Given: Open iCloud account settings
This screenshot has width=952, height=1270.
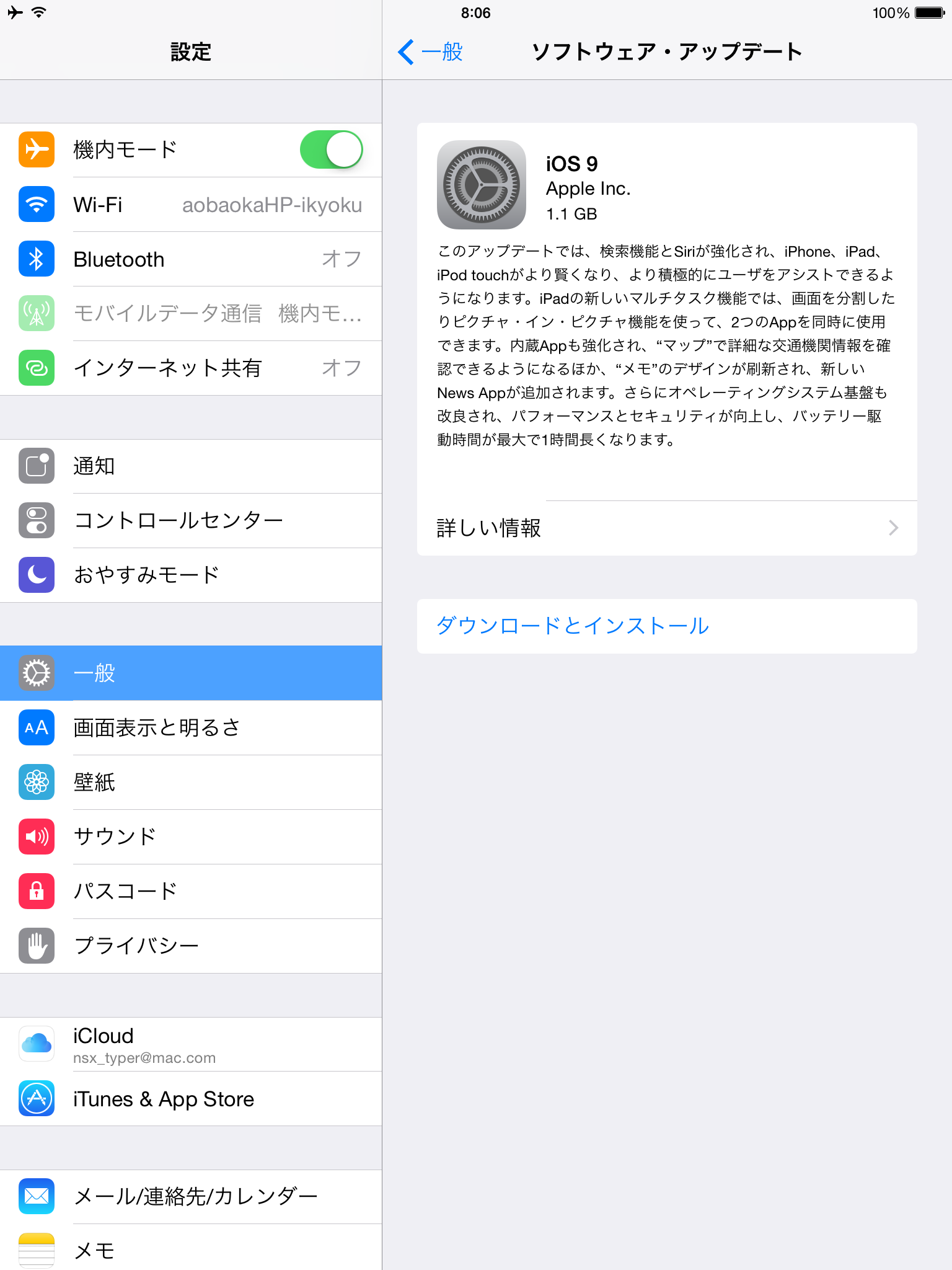Looking at the screenshot, I should 191,1045.
